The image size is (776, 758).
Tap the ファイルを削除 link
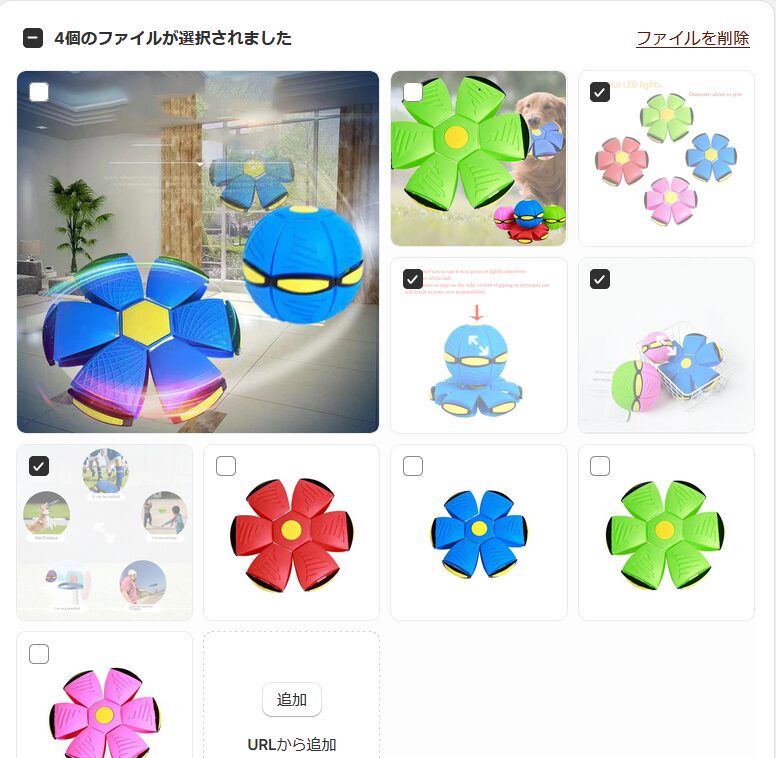(x=692, y=38)
